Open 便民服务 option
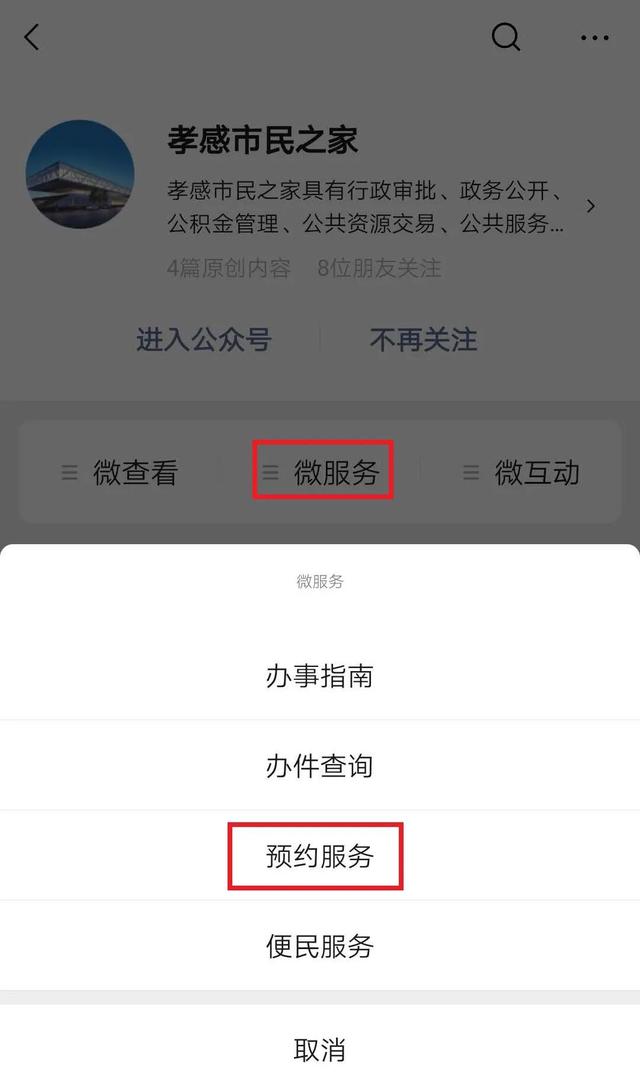Viewport: 640px width, 1073px height. pos(320,946)
